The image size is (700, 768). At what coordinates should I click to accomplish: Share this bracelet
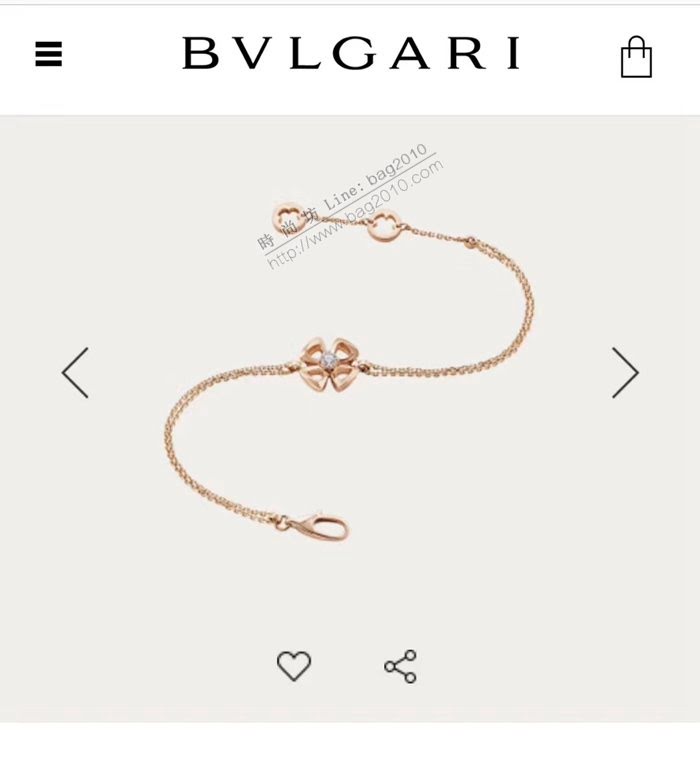[x=400, y=666]
